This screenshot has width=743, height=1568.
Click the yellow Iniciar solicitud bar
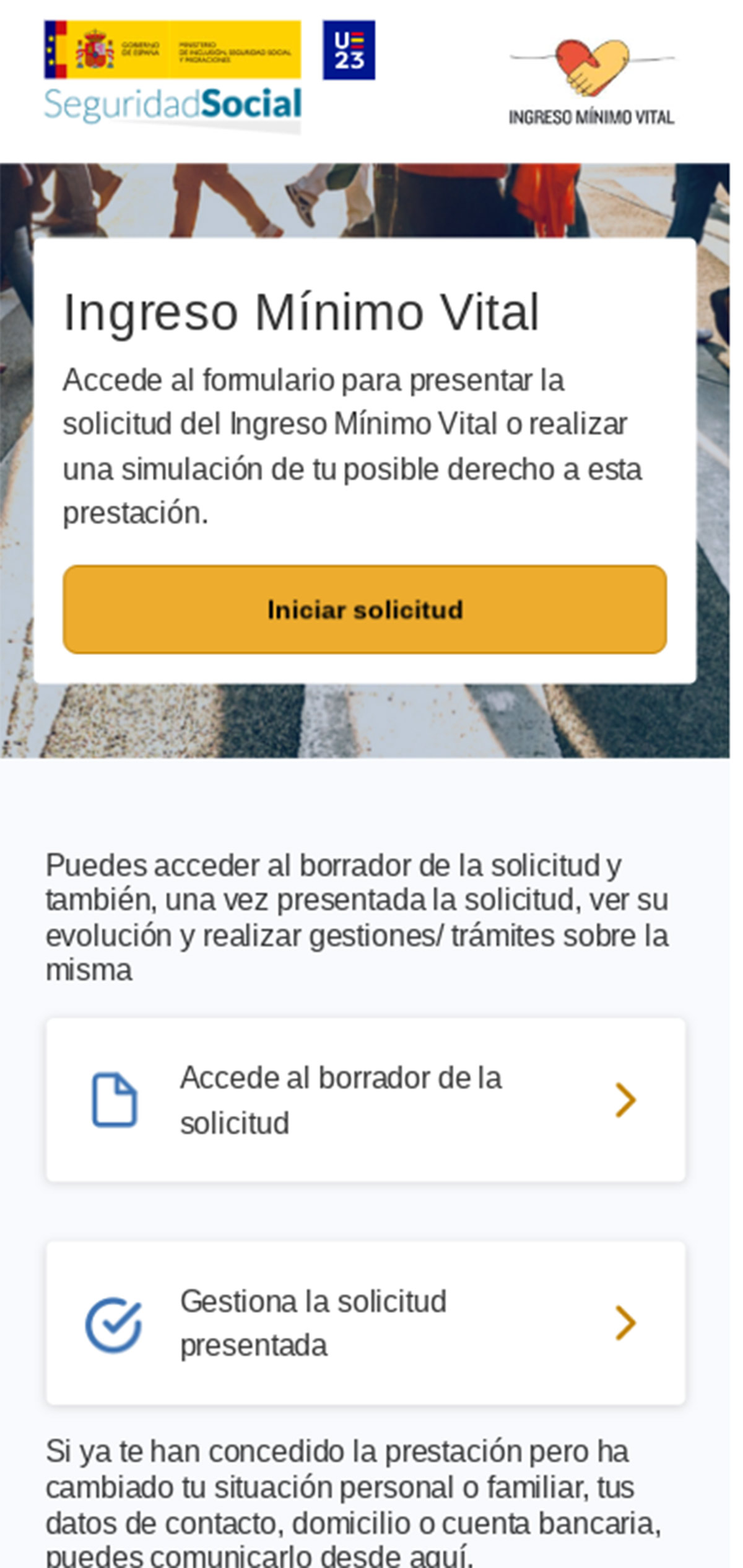pyautogui.click(x=365, y=609)
